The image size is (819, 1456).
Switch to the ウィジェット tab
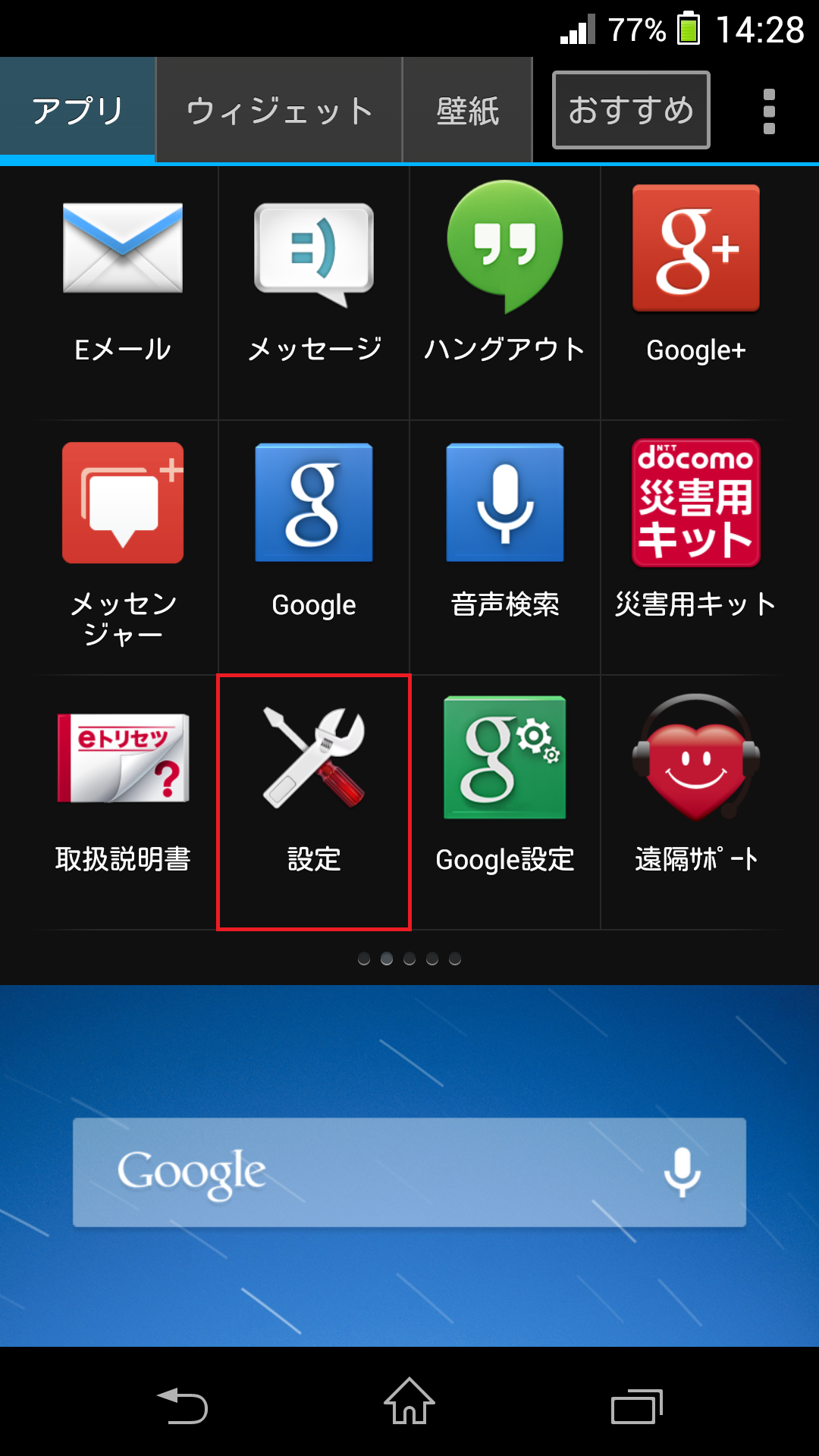tap(278, 109)
